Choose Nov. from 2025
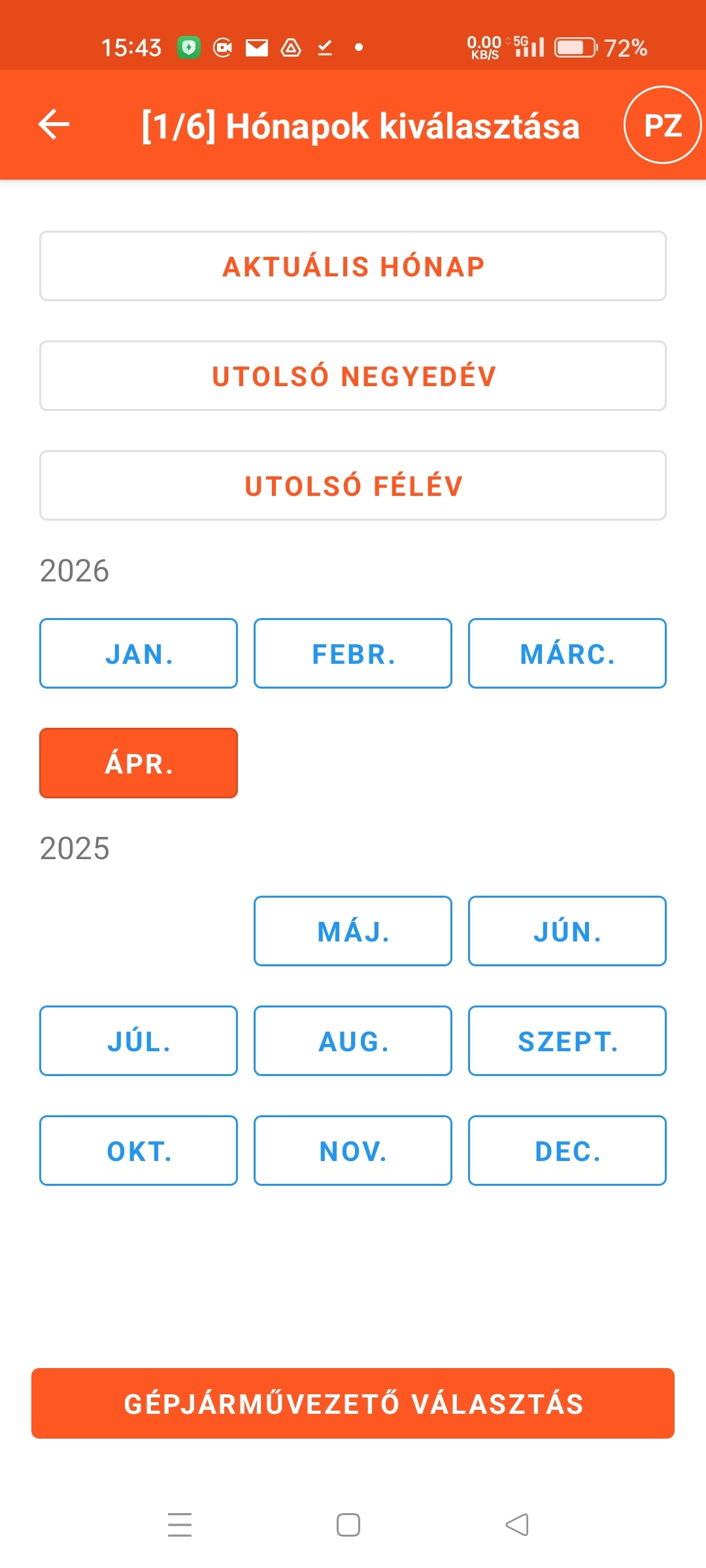 tap(353, 1151)
